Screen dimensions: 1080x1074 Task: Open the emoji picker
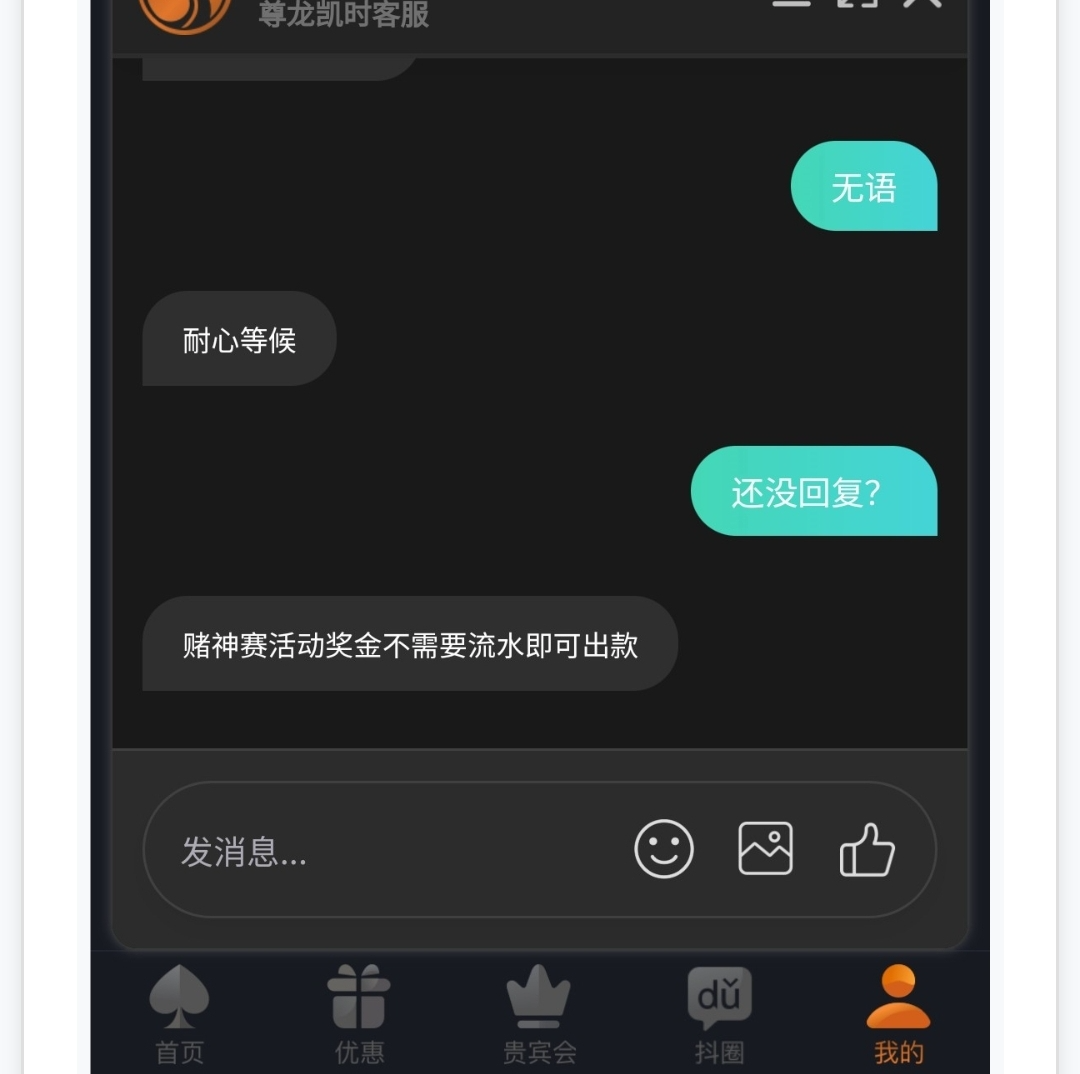tap(664, 849)
